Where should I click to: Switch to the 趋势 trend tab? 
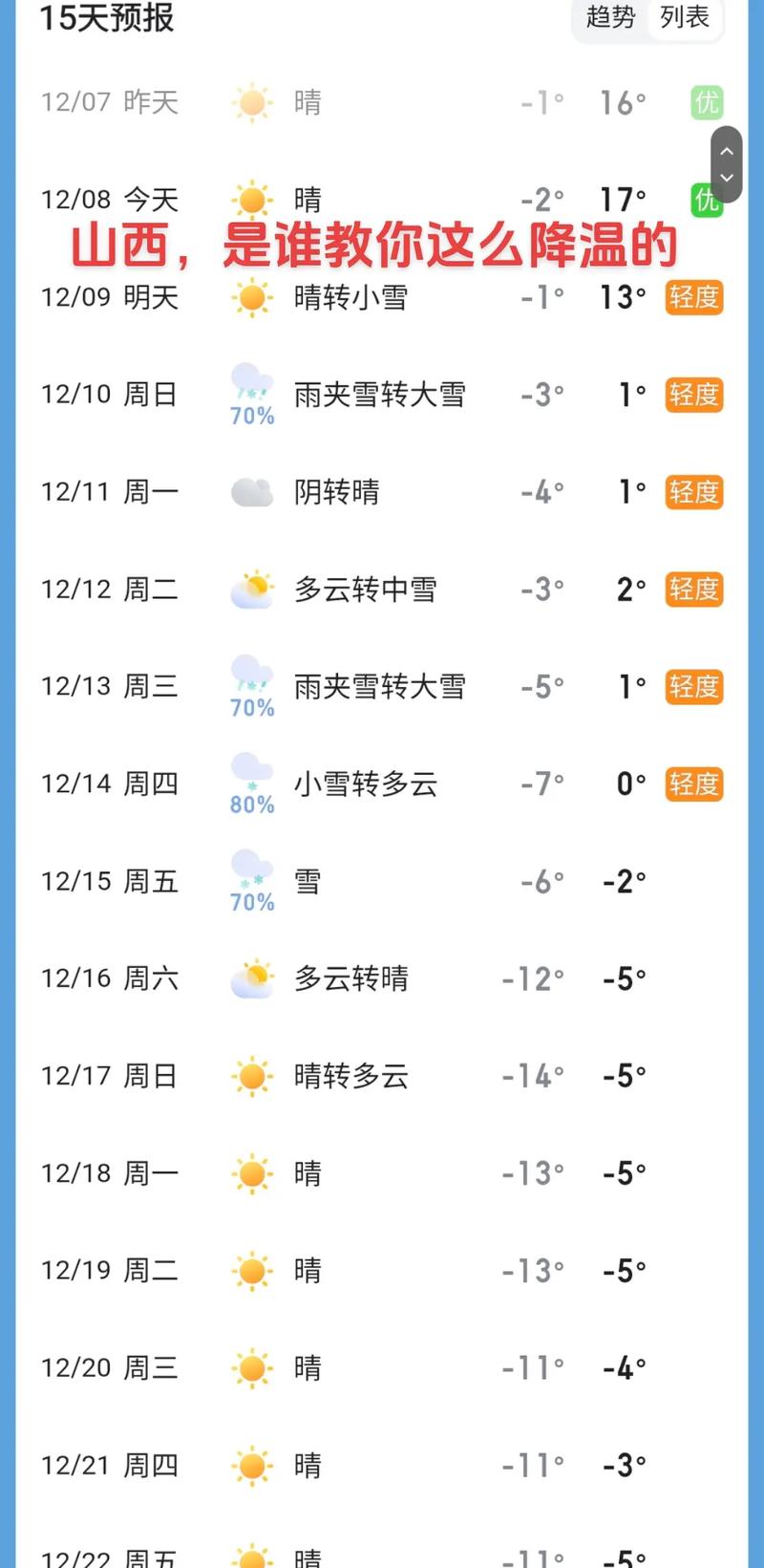click(x=609, y=19)
